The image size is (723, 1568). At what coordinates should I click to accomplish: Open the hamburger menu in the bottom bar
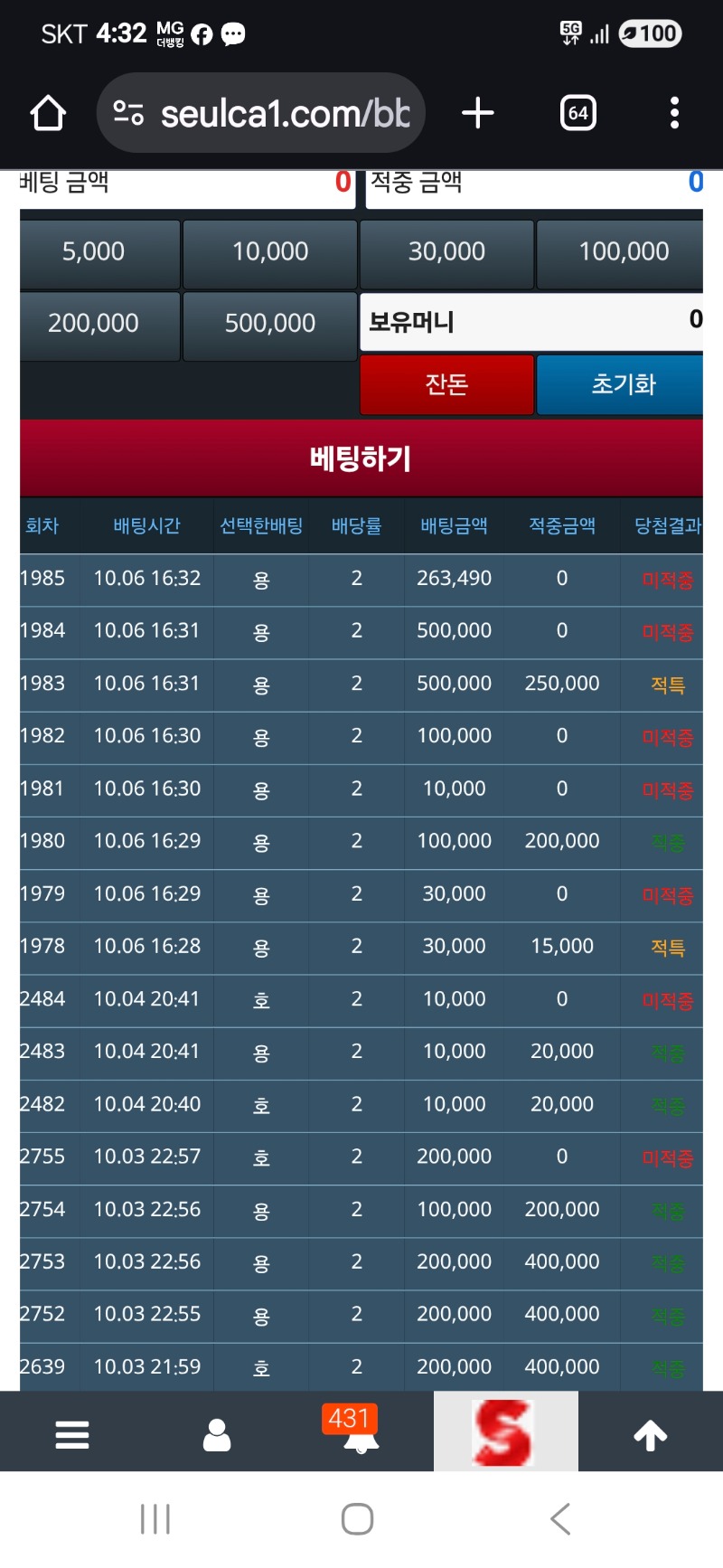click(72, 1434)
